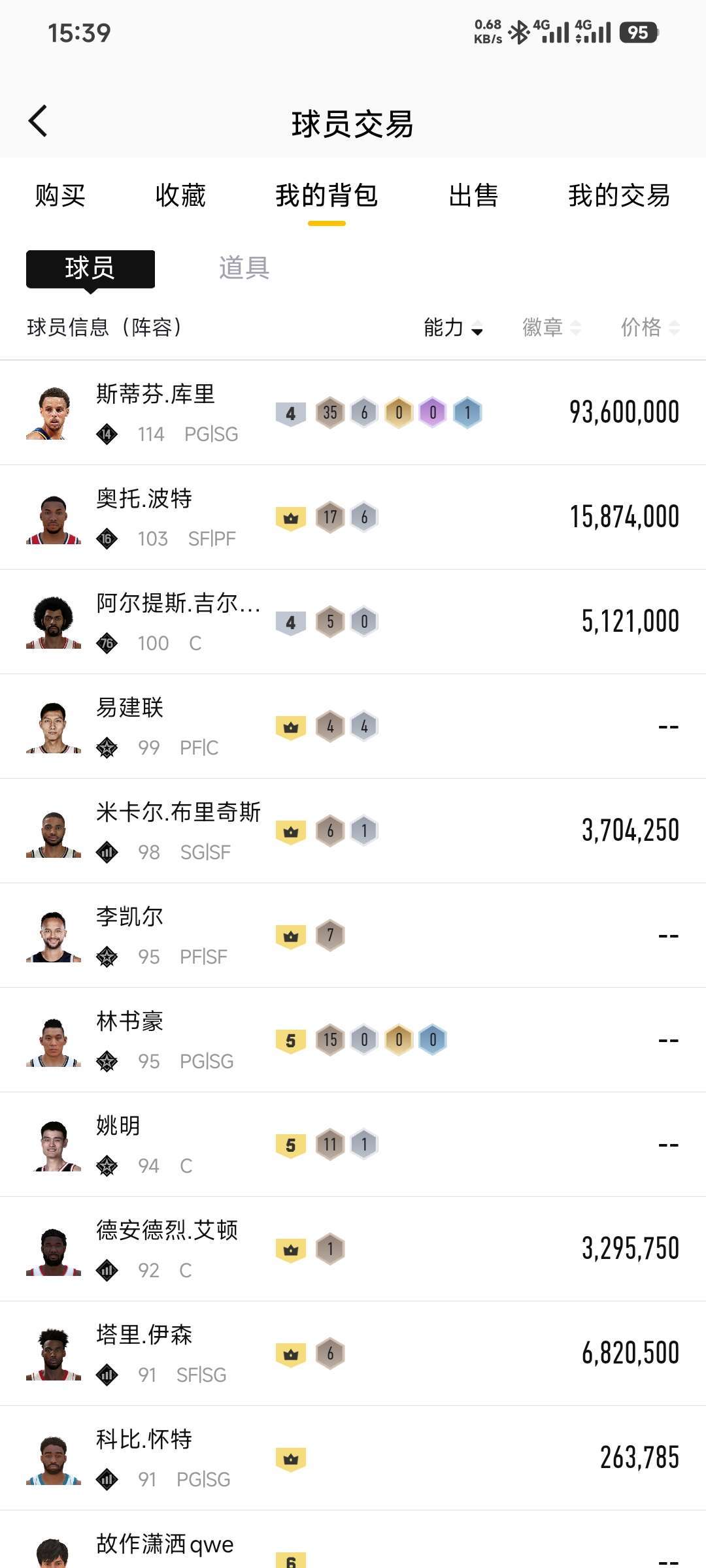Open the 出售 tab
This screenshot has width=706, height=1568.
473,195
